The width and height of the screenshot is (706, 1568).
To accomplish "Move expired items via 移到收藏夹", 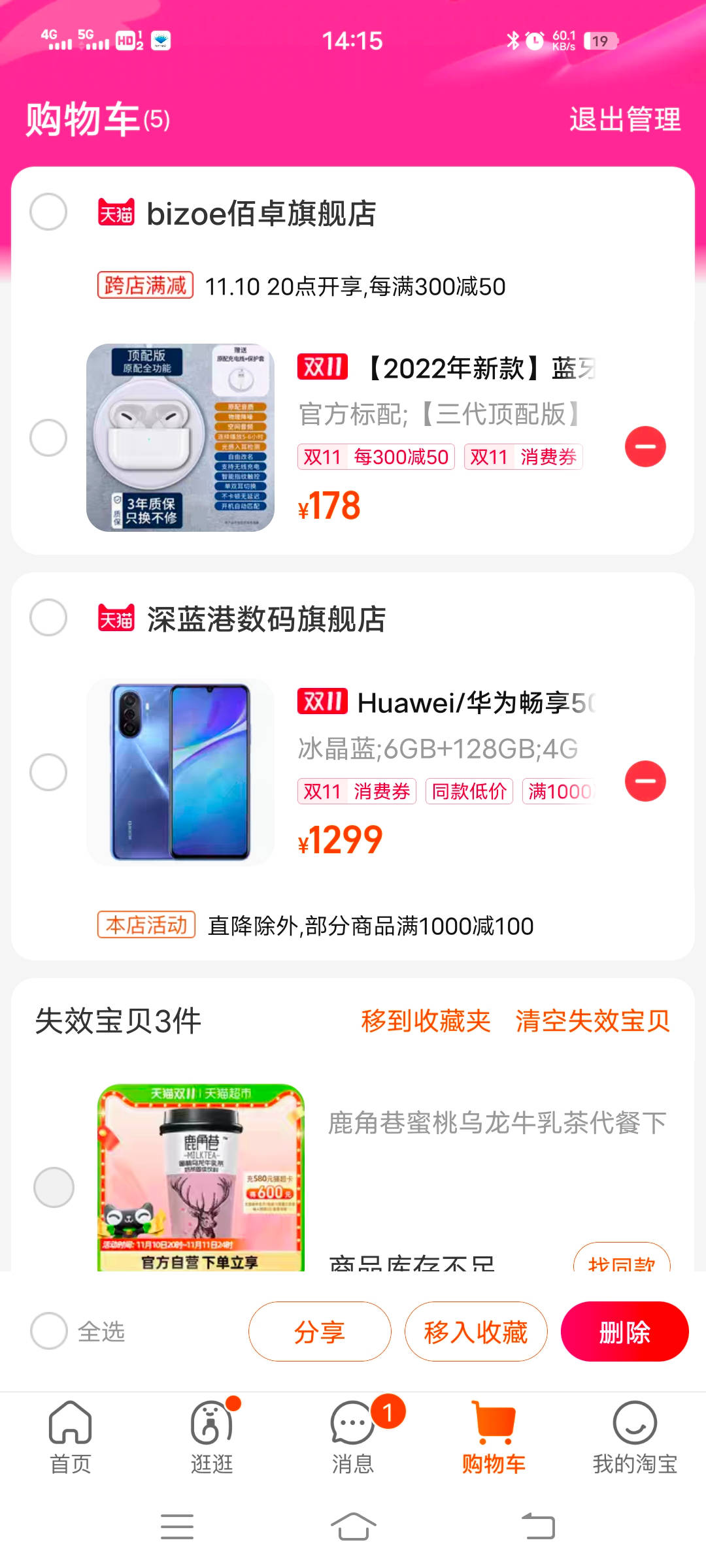I will pyautogui.click(x=426, y=1021).
